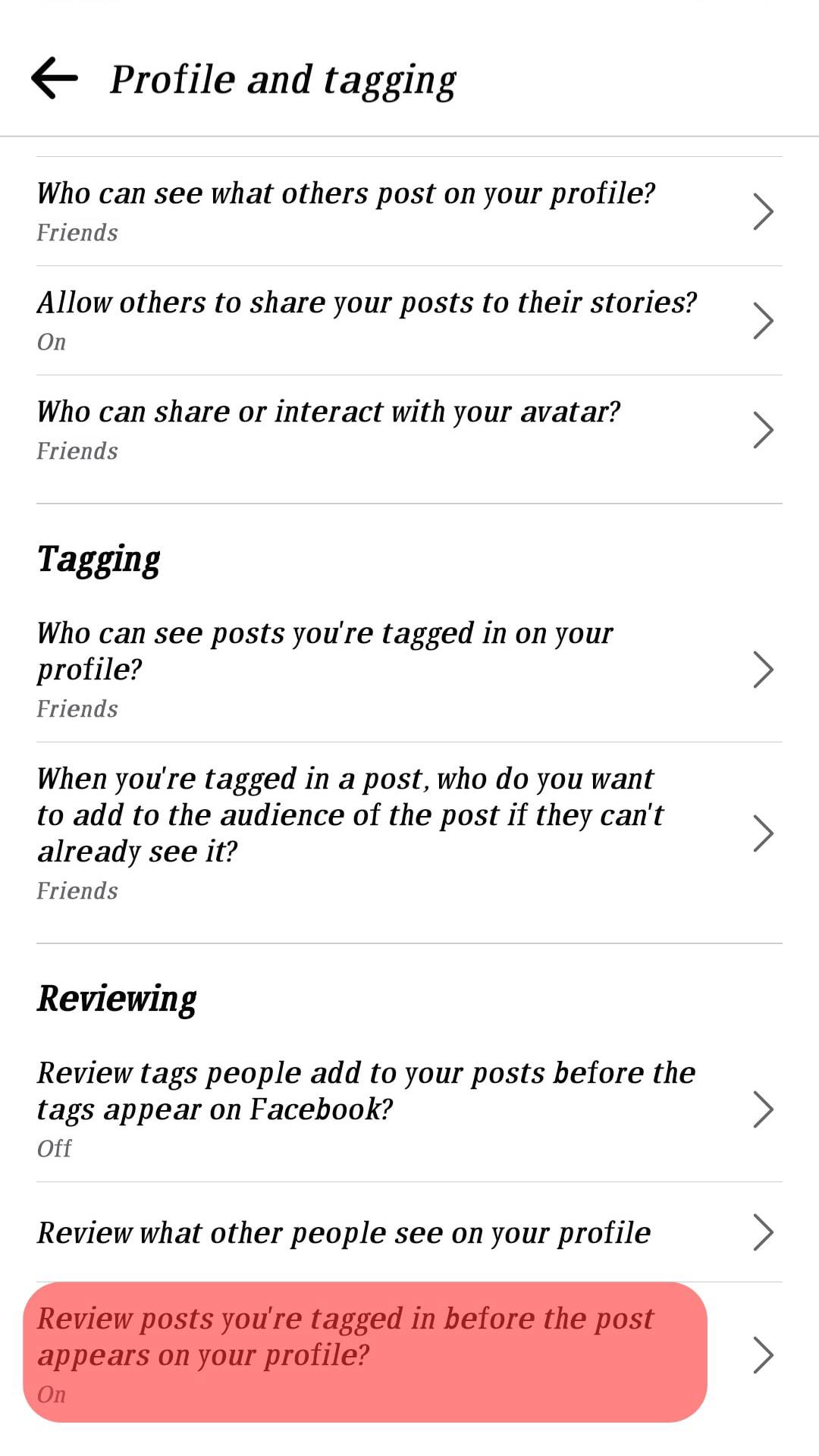This screenshot has height=1456, width=819.
Task: Open audience setting for when you're tagged
Action: tap(408, 833)
